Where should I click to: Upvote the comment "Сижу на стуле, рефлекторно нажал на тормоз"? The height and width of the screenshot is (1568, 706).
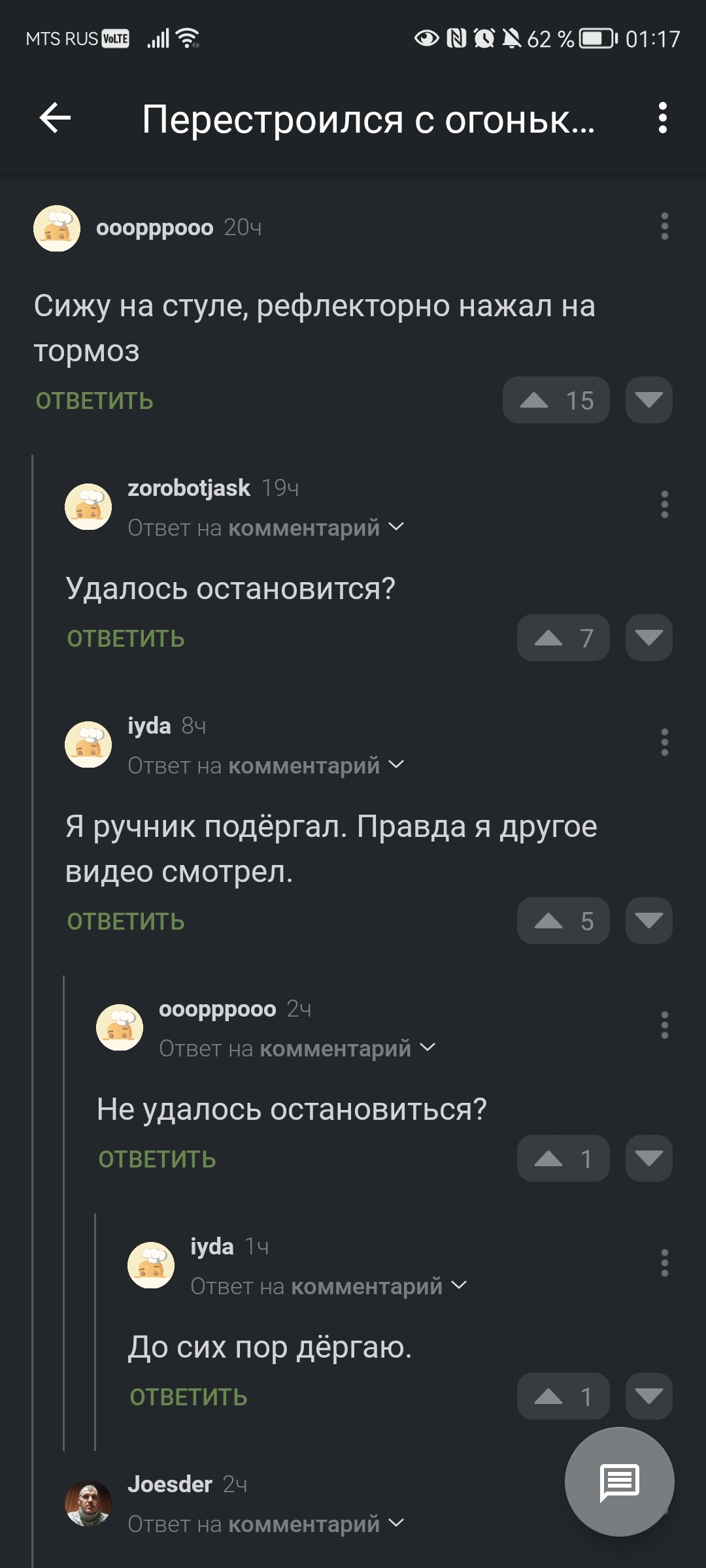(556, 400)
